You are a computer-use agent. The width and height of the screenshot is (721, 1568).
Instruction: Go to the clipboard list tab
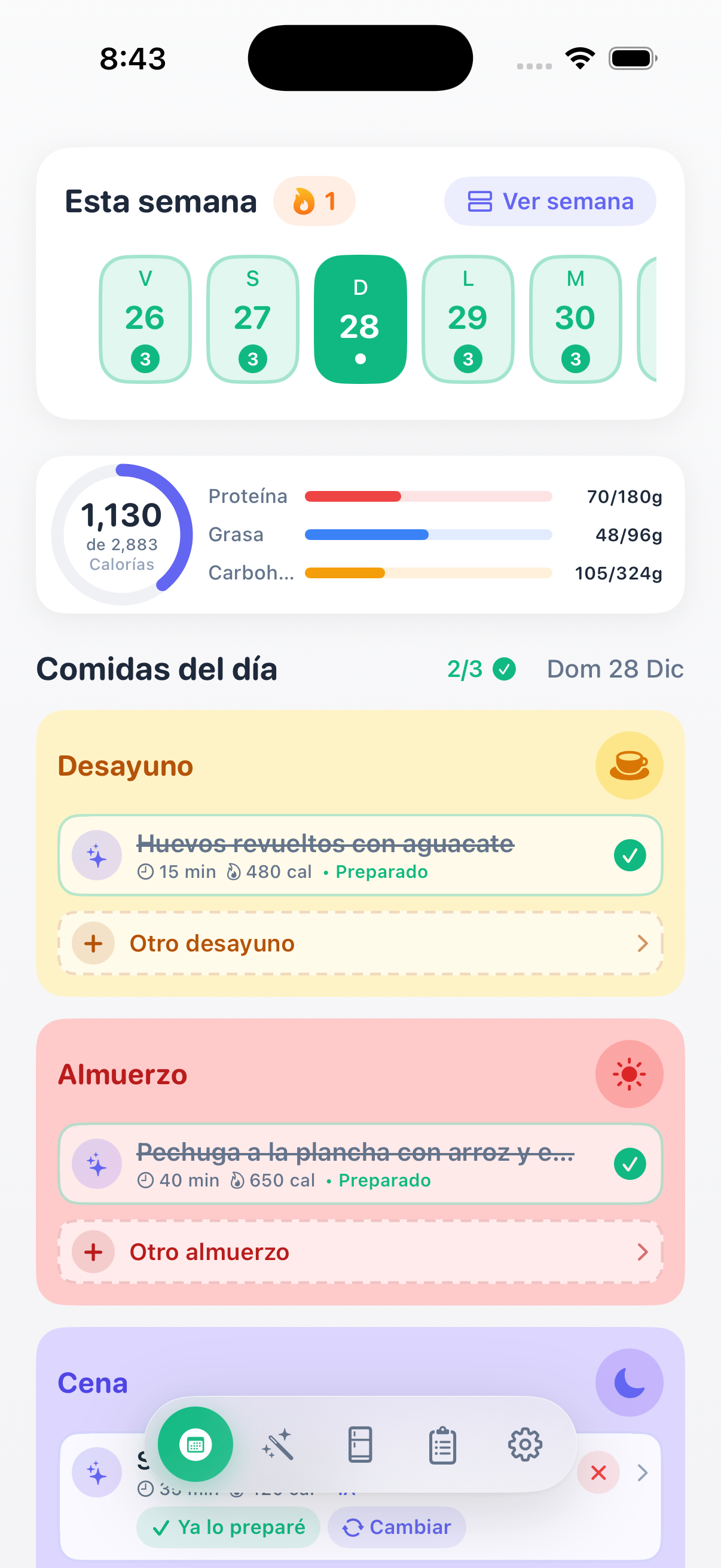coord(442,1444)
